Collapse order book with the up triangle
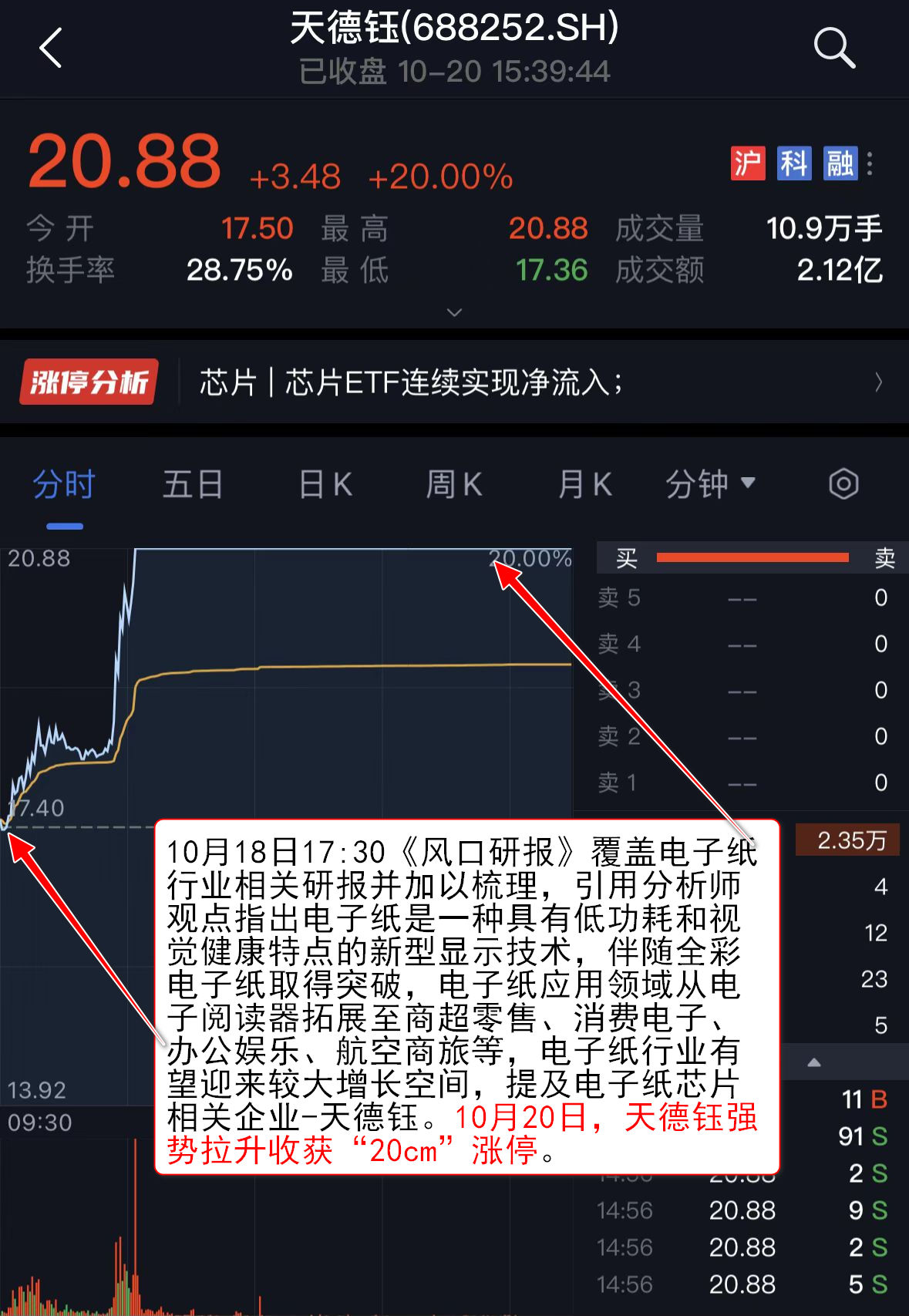Image resolution: width=909 pixels, height=1316 pixels. coord(814,1063)
